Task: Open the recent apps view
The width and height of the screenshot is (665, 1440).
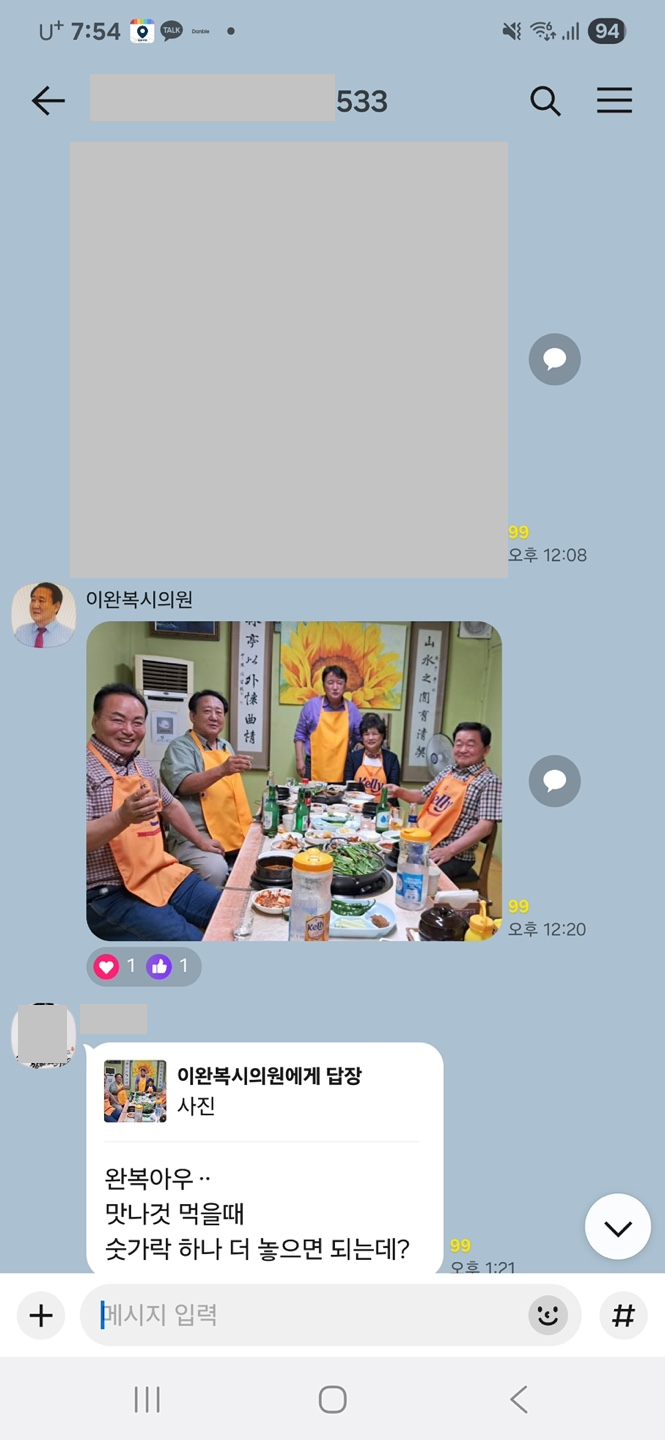Action: 147,1399
